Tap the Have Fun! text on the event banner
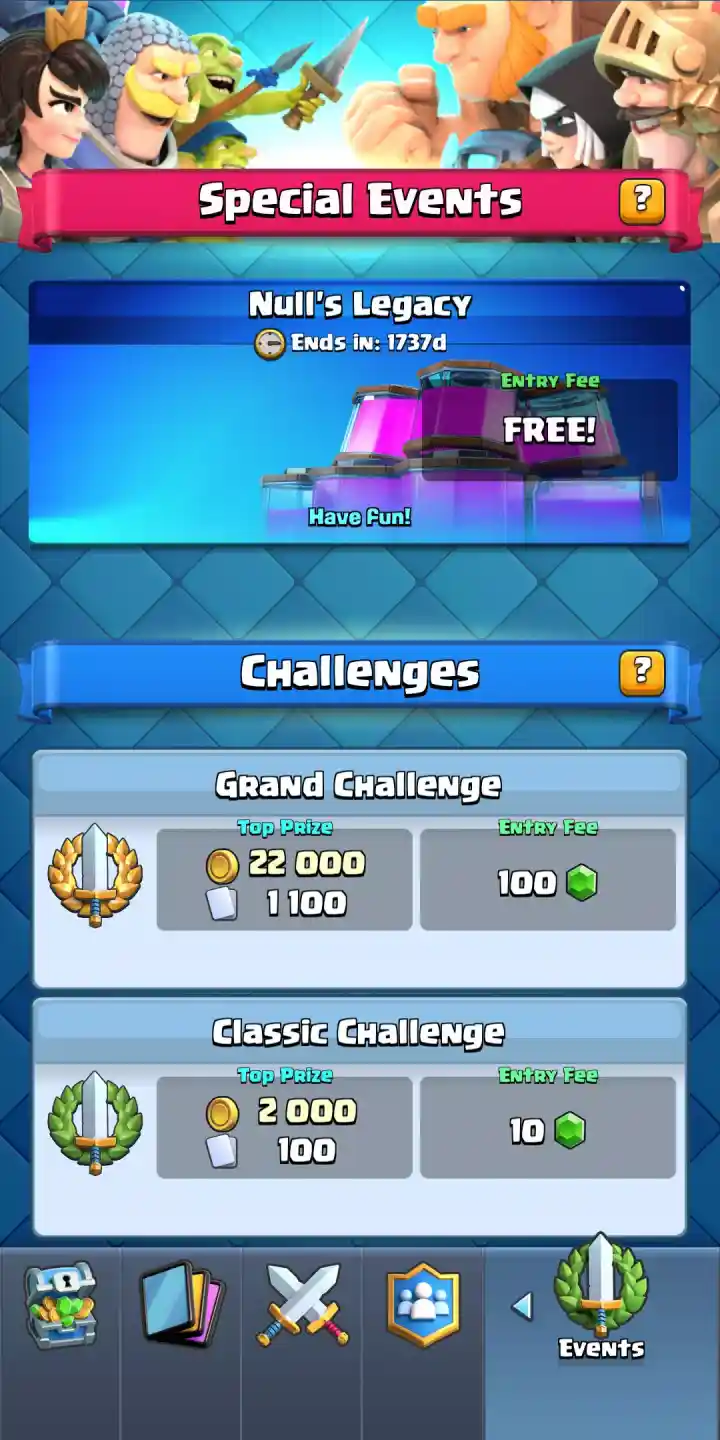 coord(358,518)
